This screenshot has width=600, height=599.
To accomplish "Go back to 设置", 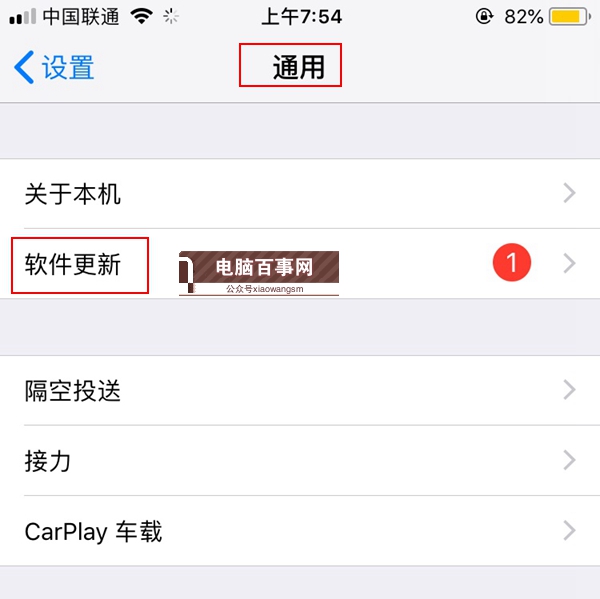I will tap(55, 68).
